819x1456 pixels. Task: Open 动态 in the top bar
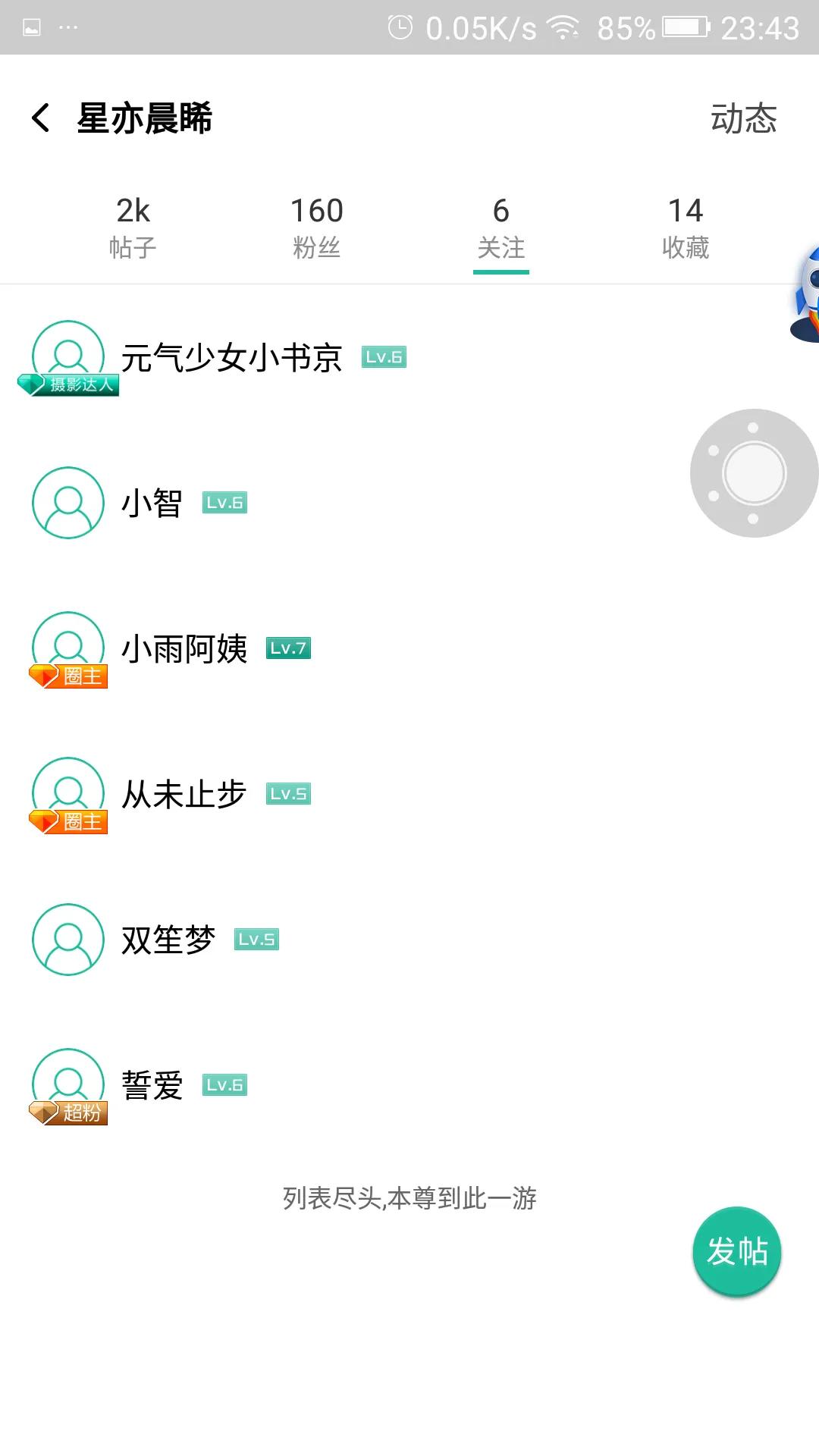coord(742,119)
